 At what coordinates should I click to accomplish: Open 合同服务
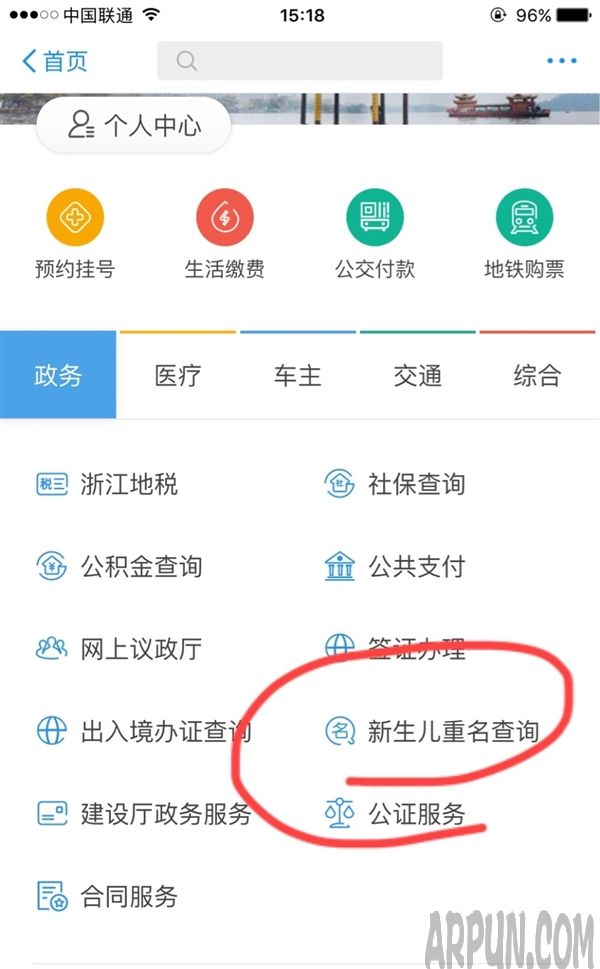coord(108,895)
